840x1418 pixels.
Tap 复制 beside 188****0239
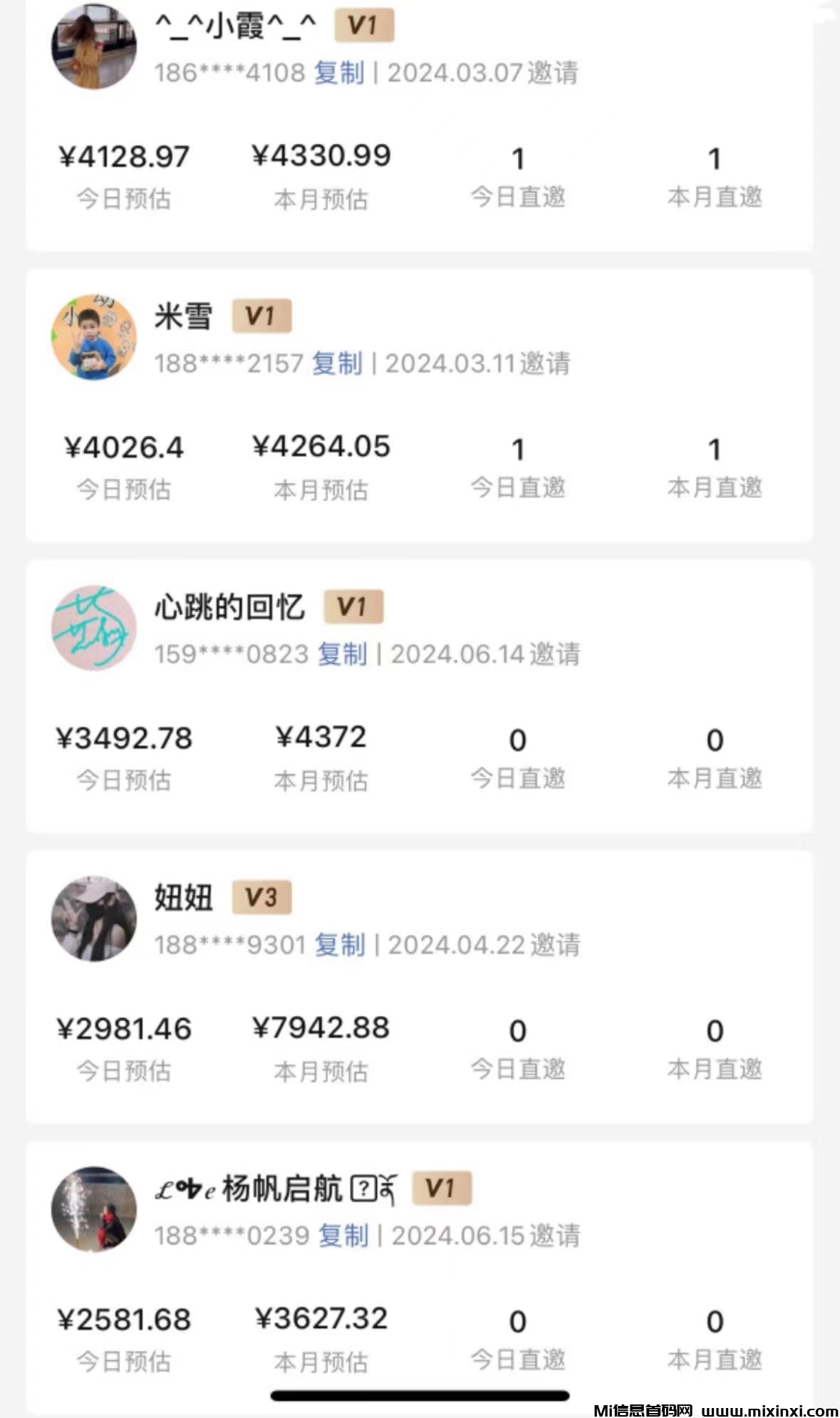tap(343, 1236)
